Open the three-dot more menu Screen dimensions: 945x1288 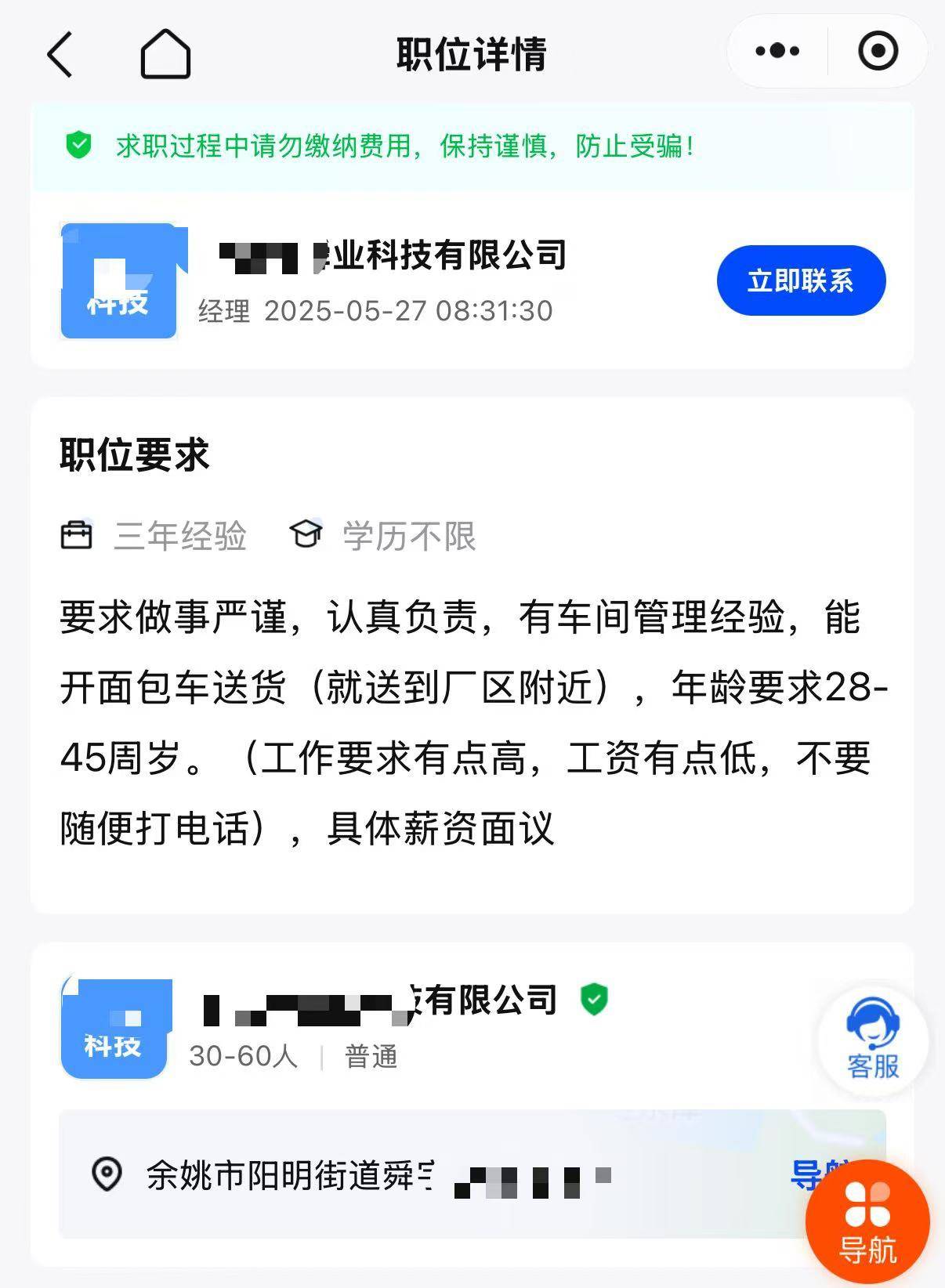[x=777, y=52]
